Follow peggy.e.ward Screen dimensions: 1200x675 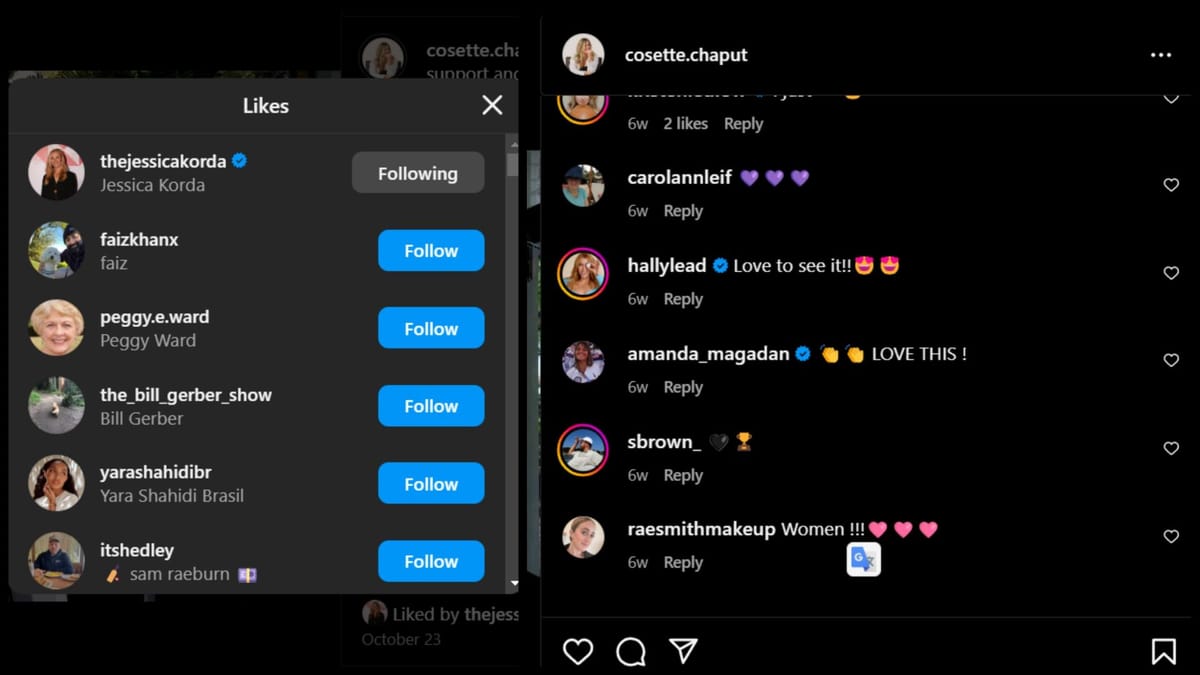[x=431, y=328]
